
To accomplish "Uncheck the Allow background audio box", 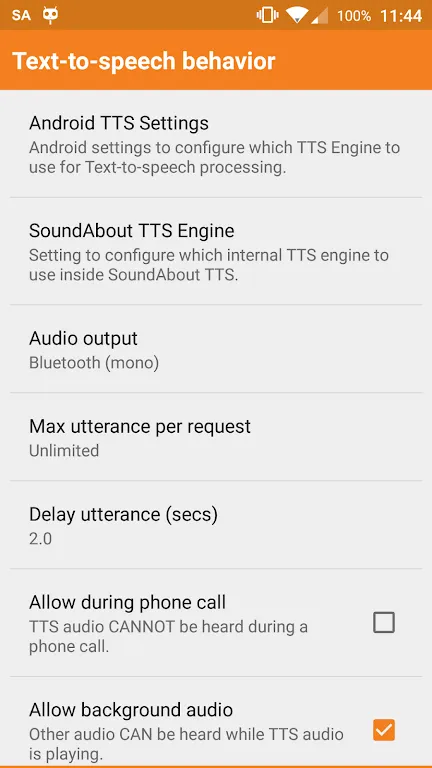I will tap(384, 730).
